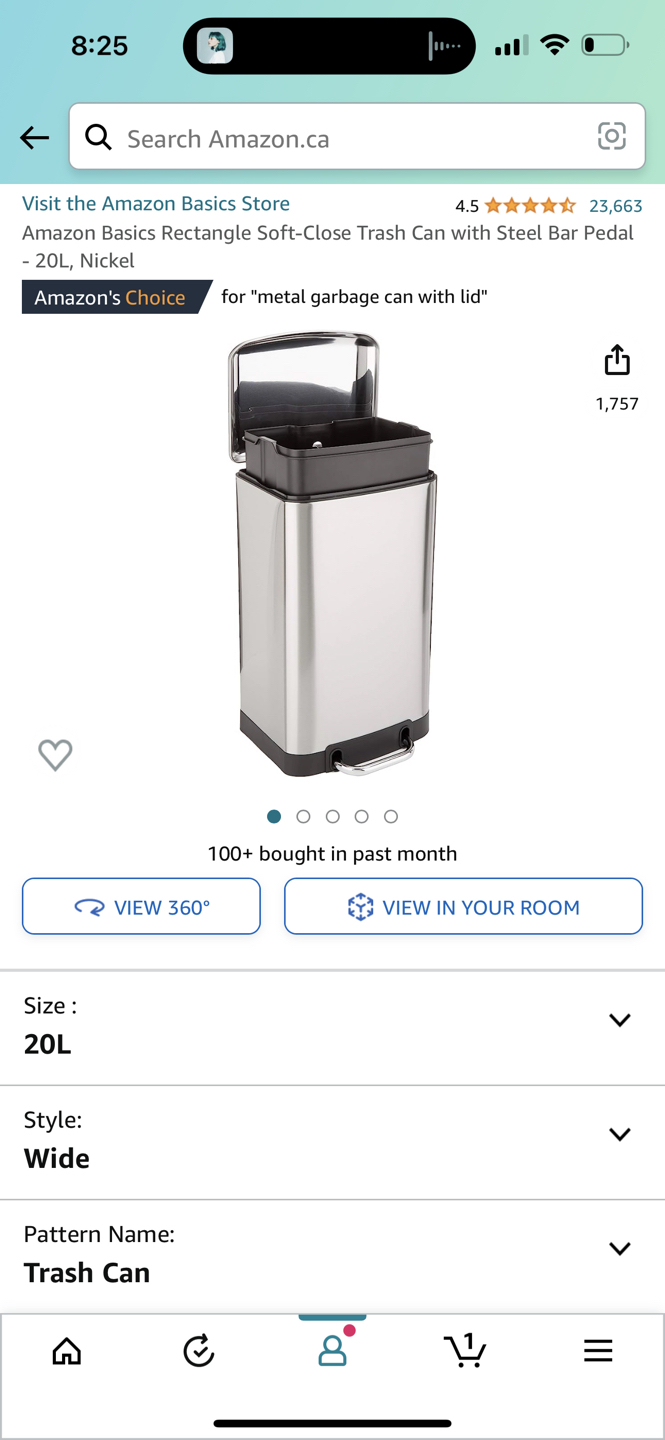Open the camera lens search icon
Viewport: 665px width, 1440px height.
pos(611,136)
